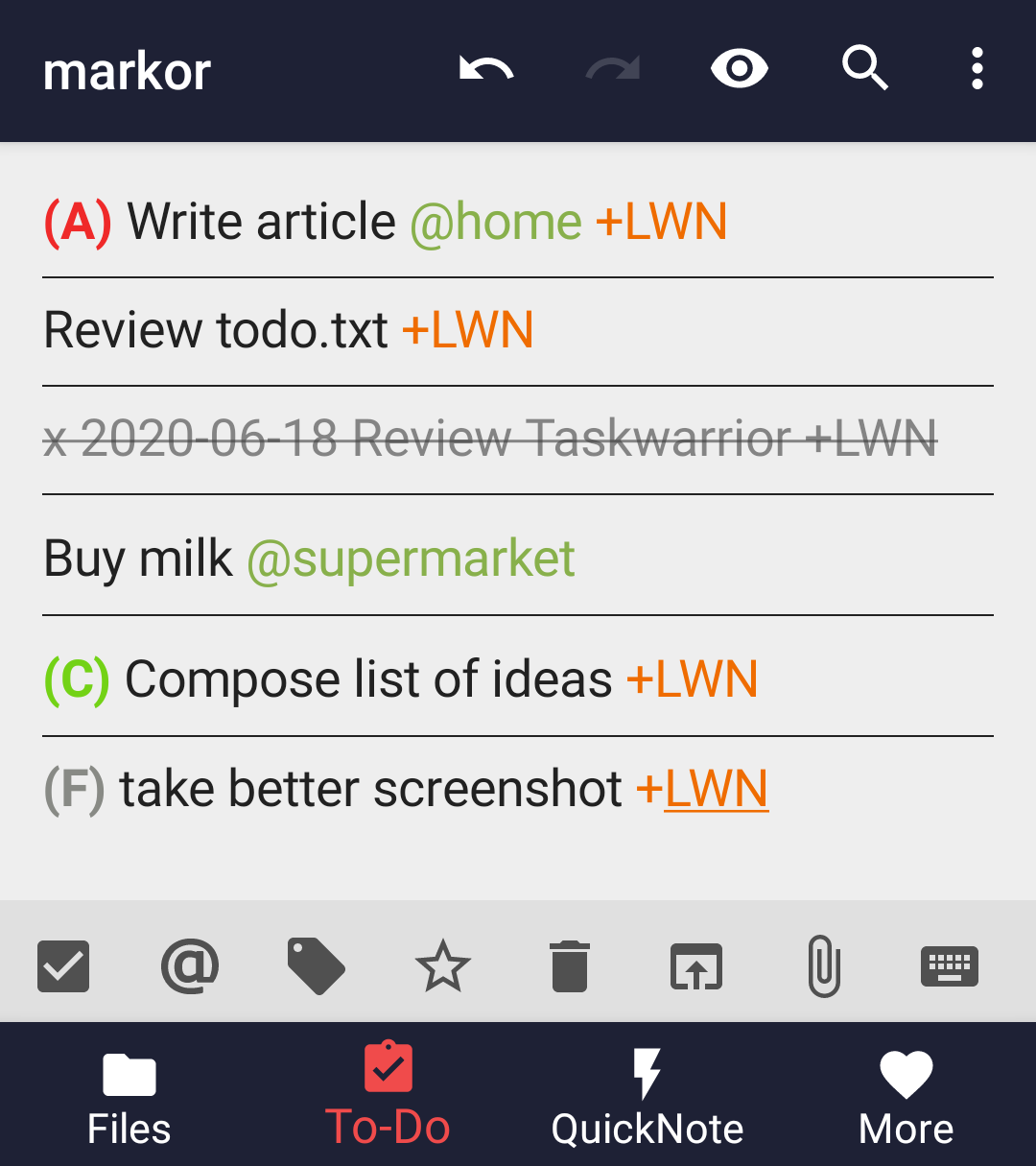
Task: Undo the last edit
Action: [486, 70]
